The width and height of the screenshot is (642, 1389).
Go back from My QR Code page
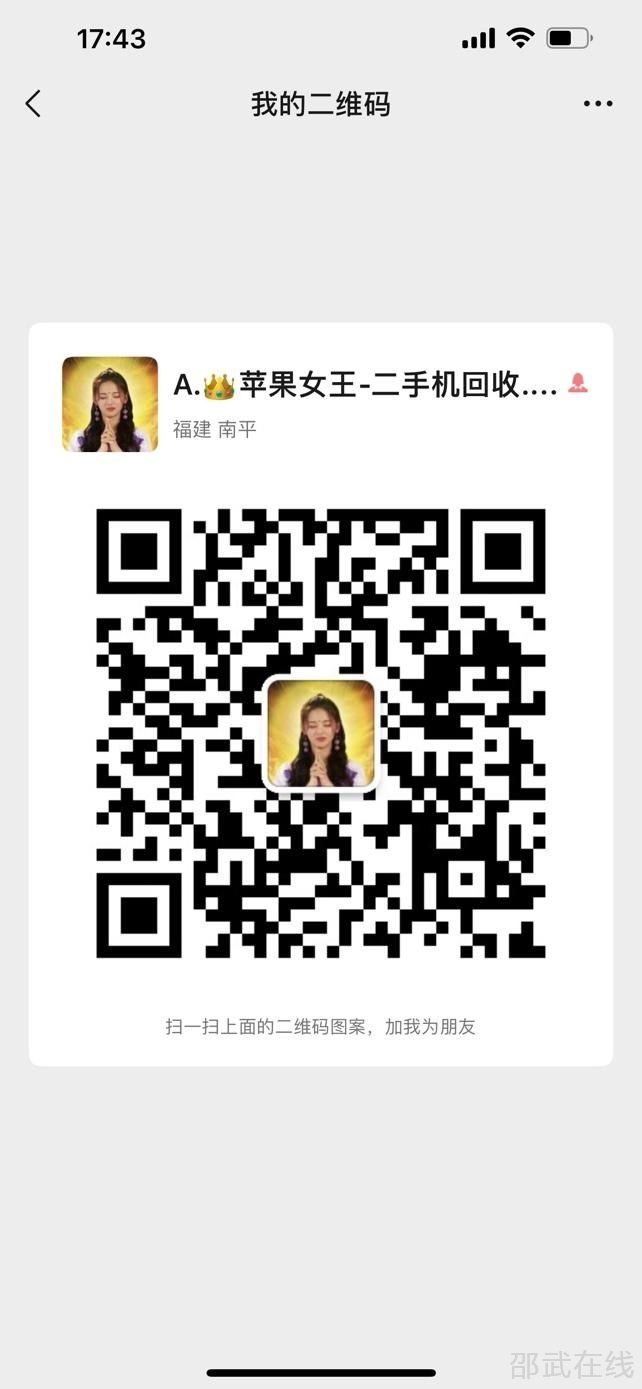click(x=33, y=104)
